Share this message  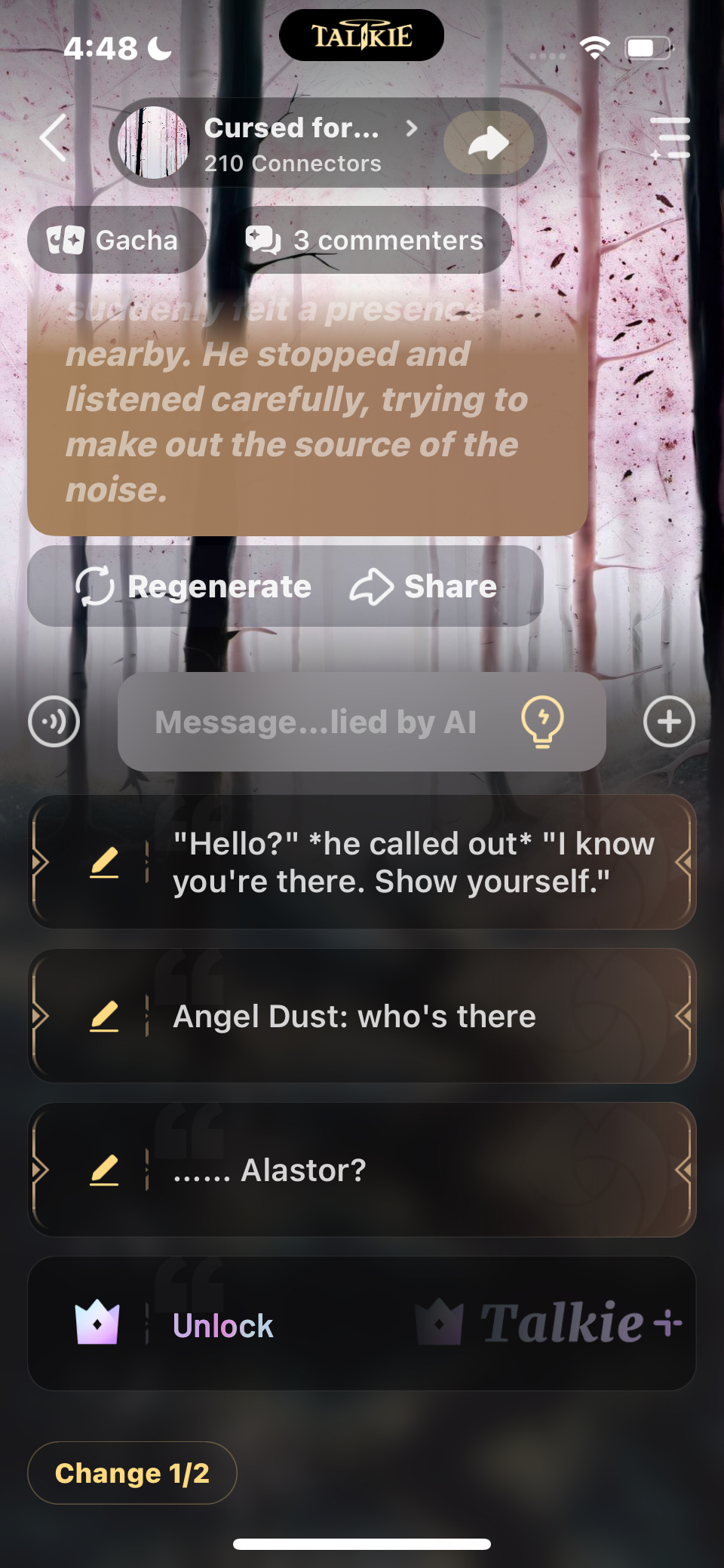[425, 587]
